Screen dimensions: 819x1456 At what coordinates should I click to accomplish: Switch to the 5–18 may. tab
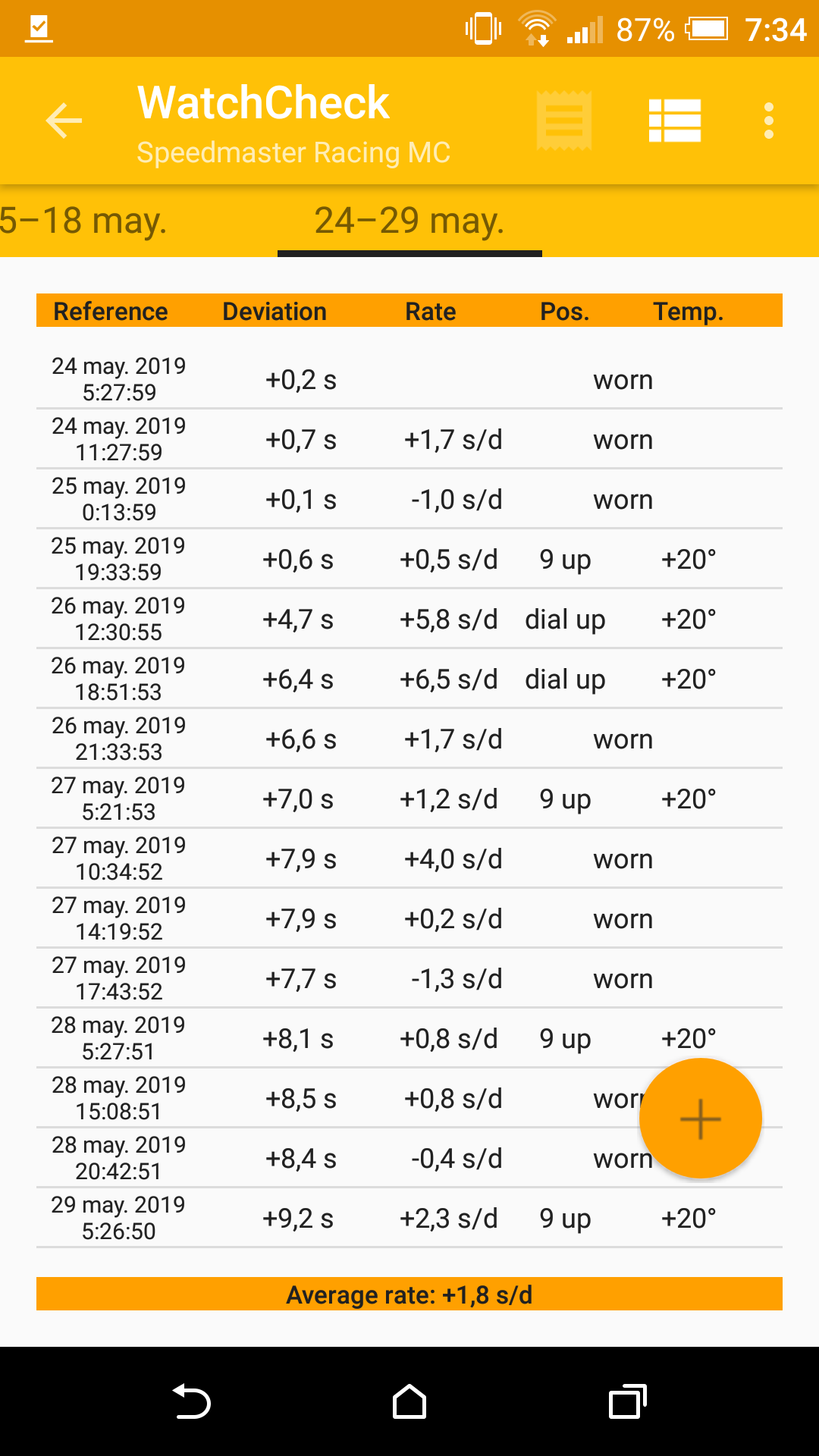tap(83, 221)
